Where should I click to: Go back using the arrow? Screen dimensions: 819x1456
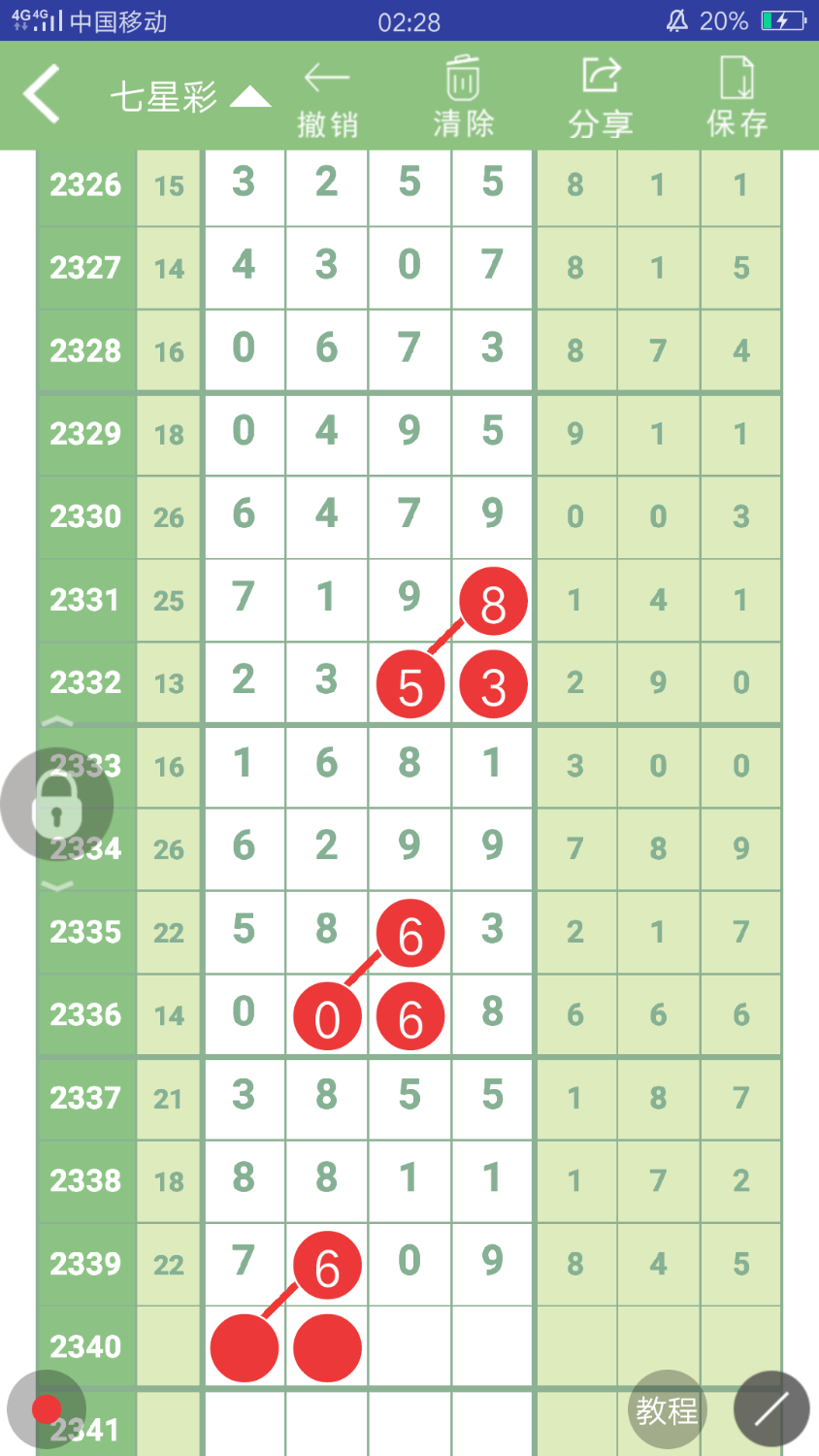click(42, 94)
